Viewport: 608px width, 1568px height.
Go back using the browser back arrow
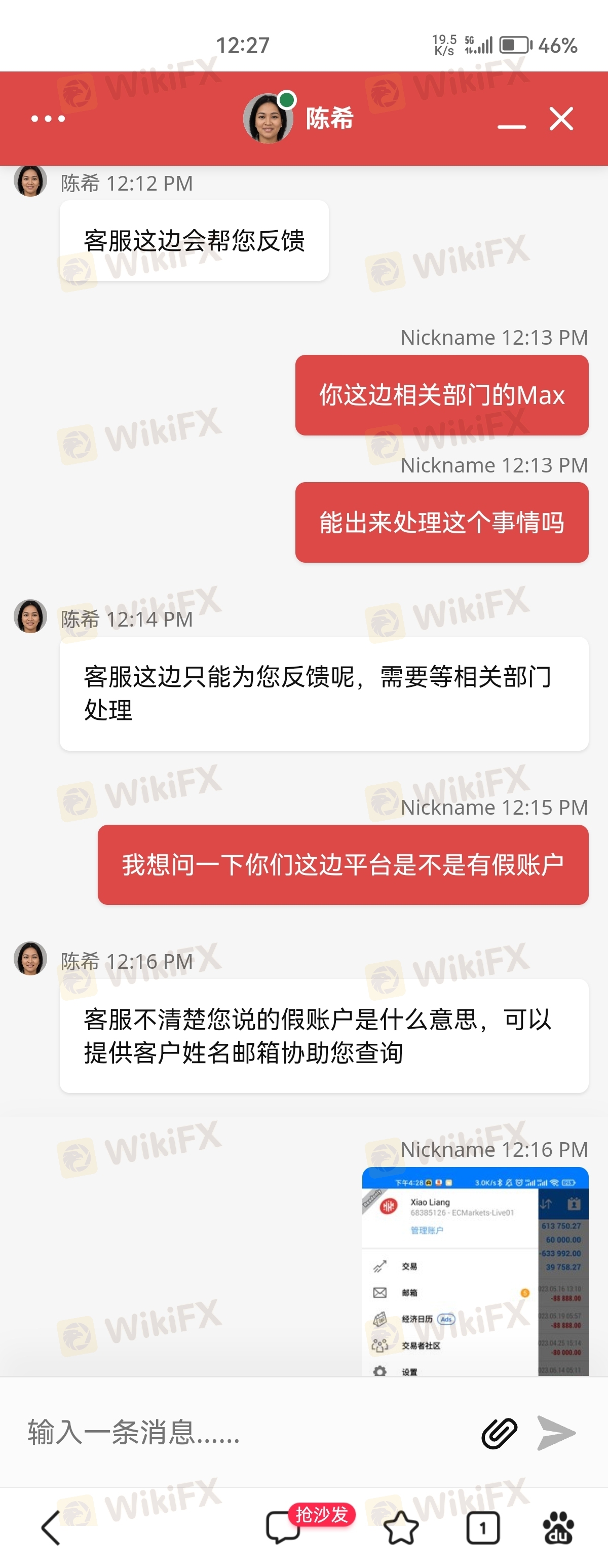(x=51, y=1527)
